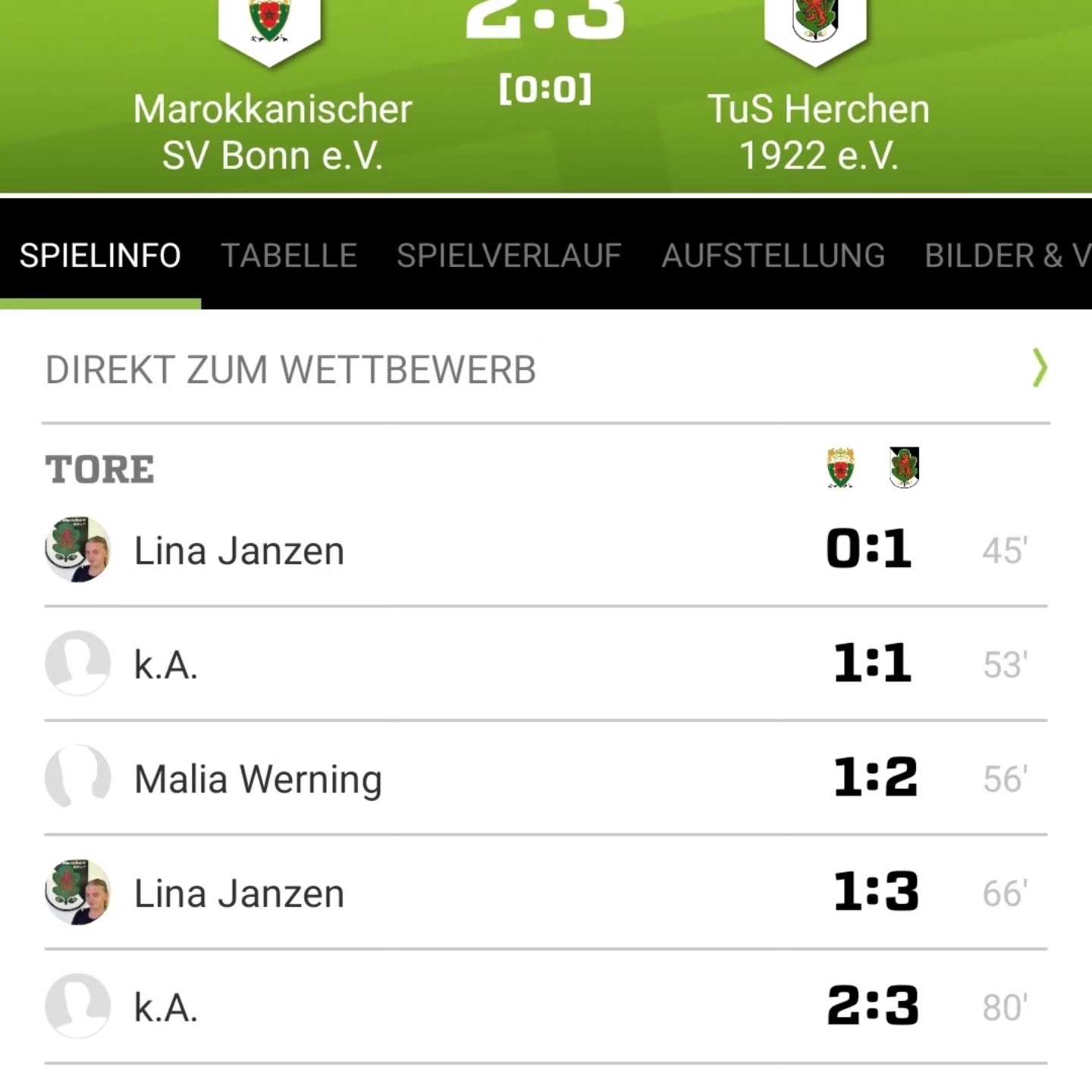Select the Spielinfo tab
This screenshot has width=1092, height=1092.
(x=100, y=256)
